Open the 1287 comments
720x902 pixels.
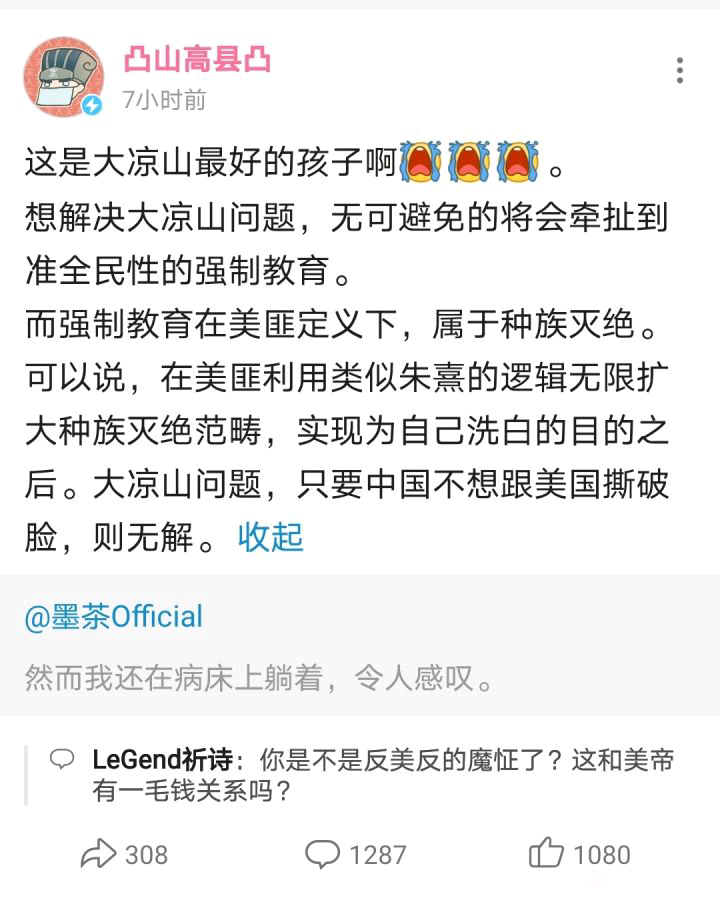355,854
